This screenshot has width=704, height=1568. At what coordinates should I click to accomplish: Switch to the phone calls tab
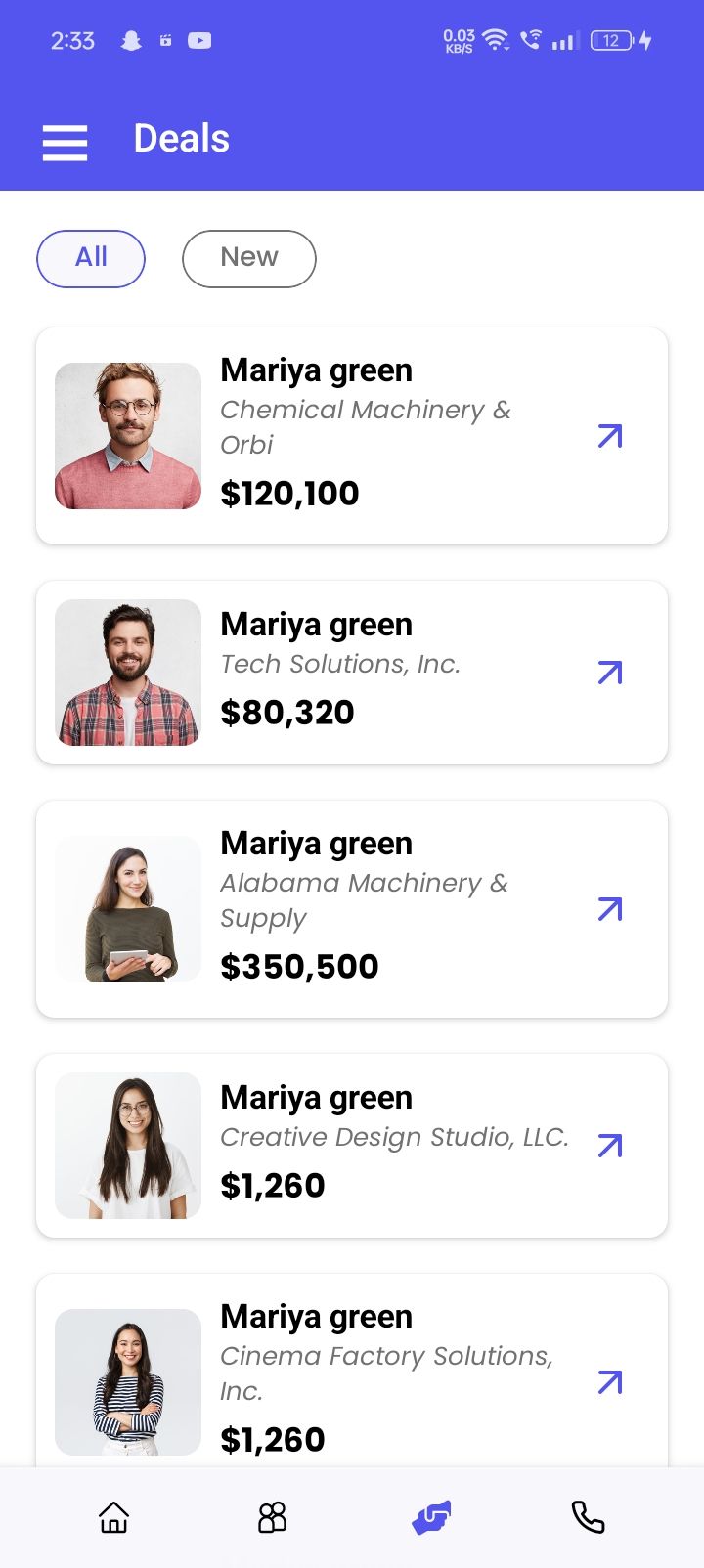pyautogui.click(x=588, y=1517)
